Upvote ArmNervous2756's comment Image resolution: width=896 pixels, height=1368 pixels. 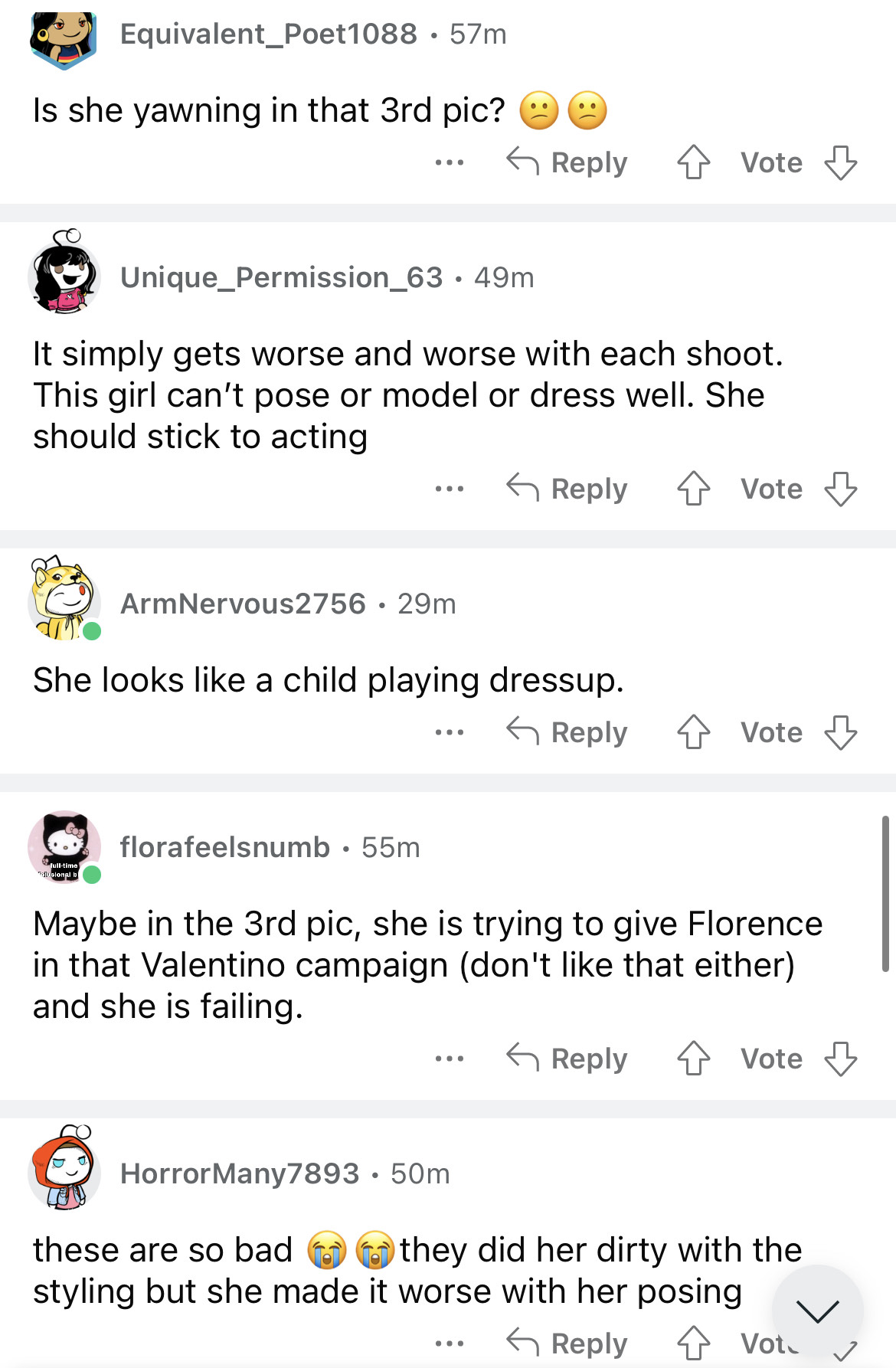tap(694, 732)
